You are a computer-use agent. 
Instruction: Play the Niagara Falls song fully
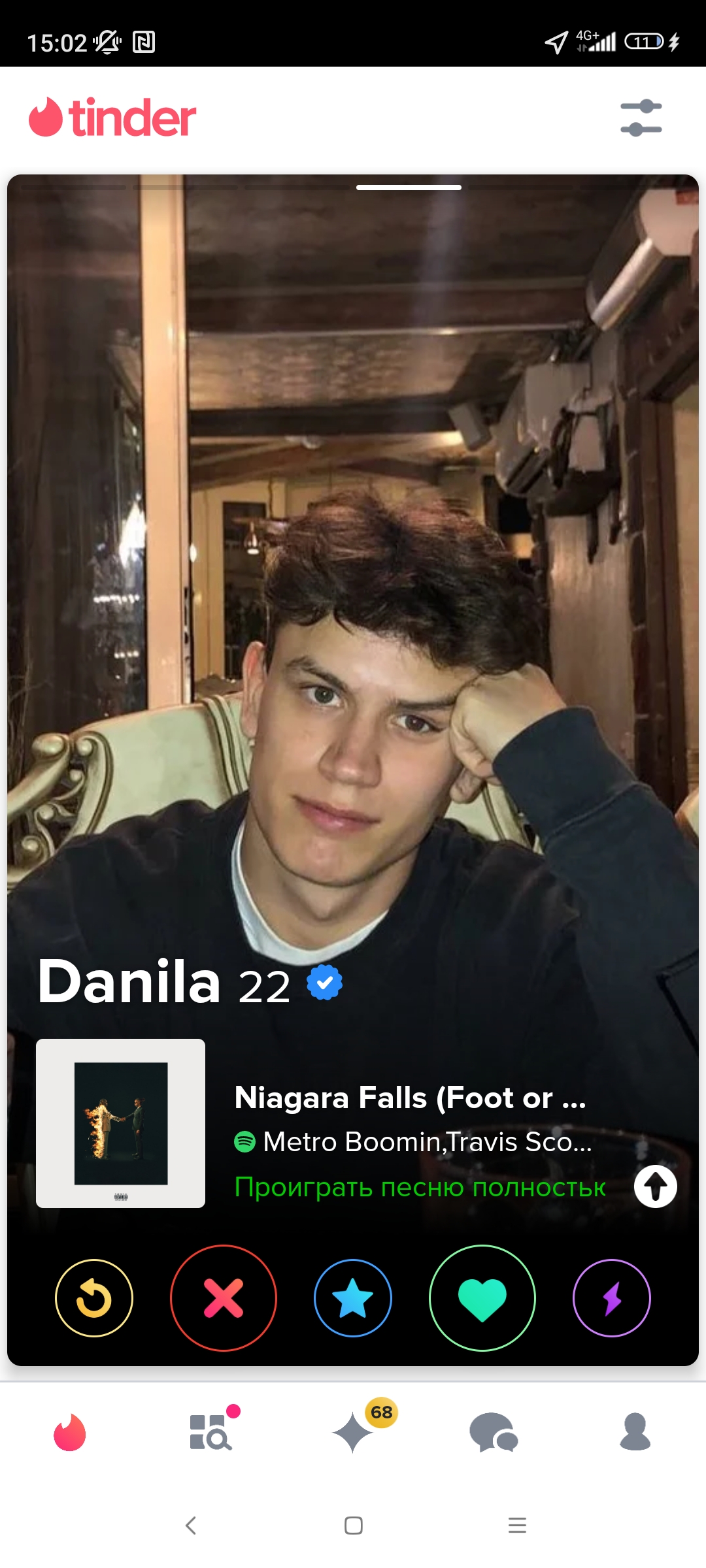pyautogui.click(x=420, y=1186)
